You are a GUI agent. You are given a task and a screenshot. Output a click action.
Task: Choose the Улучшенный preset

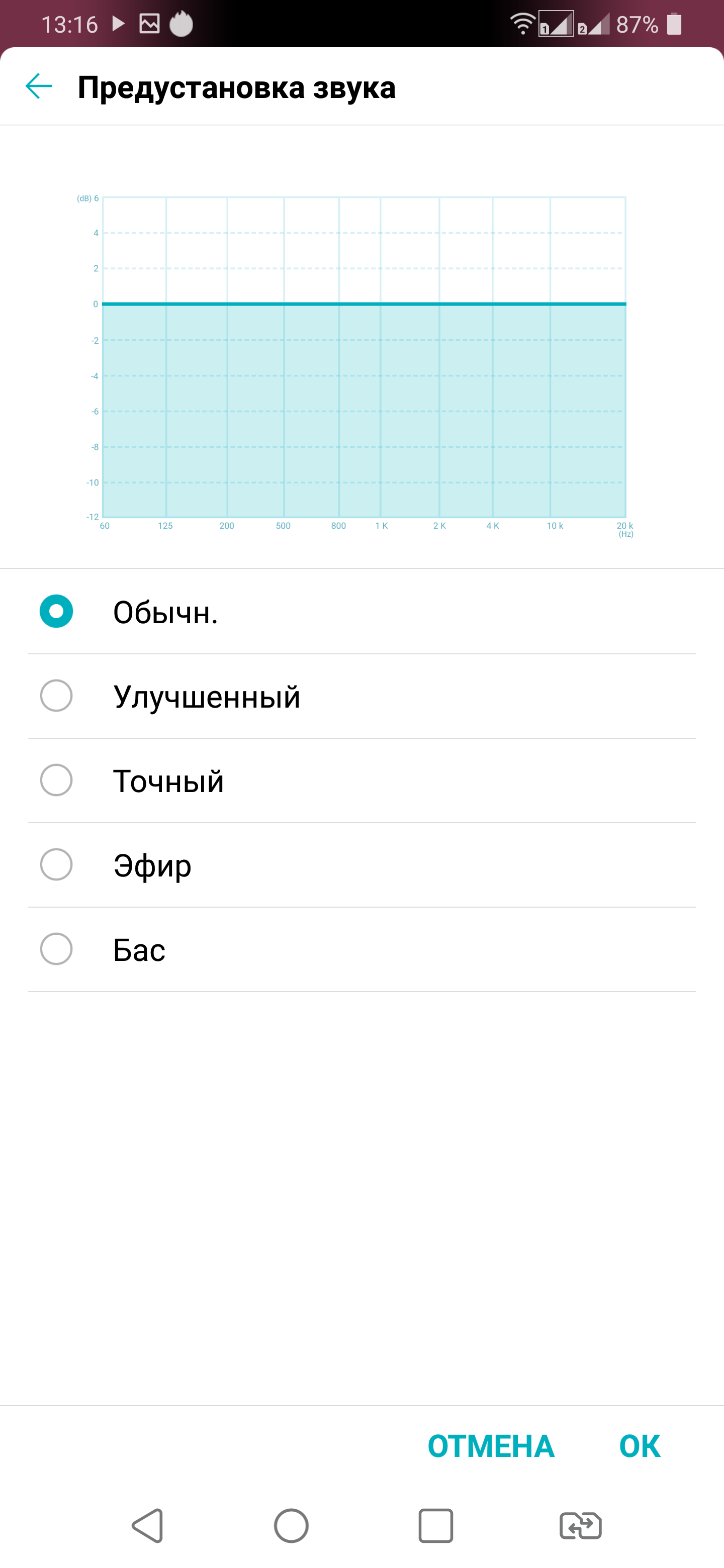click(57, 696)
